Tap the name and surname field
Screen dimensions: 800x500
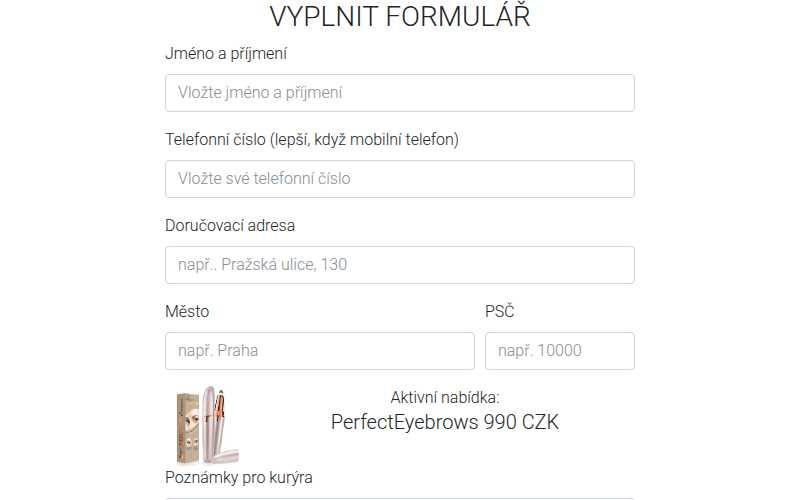coord(399,93)
